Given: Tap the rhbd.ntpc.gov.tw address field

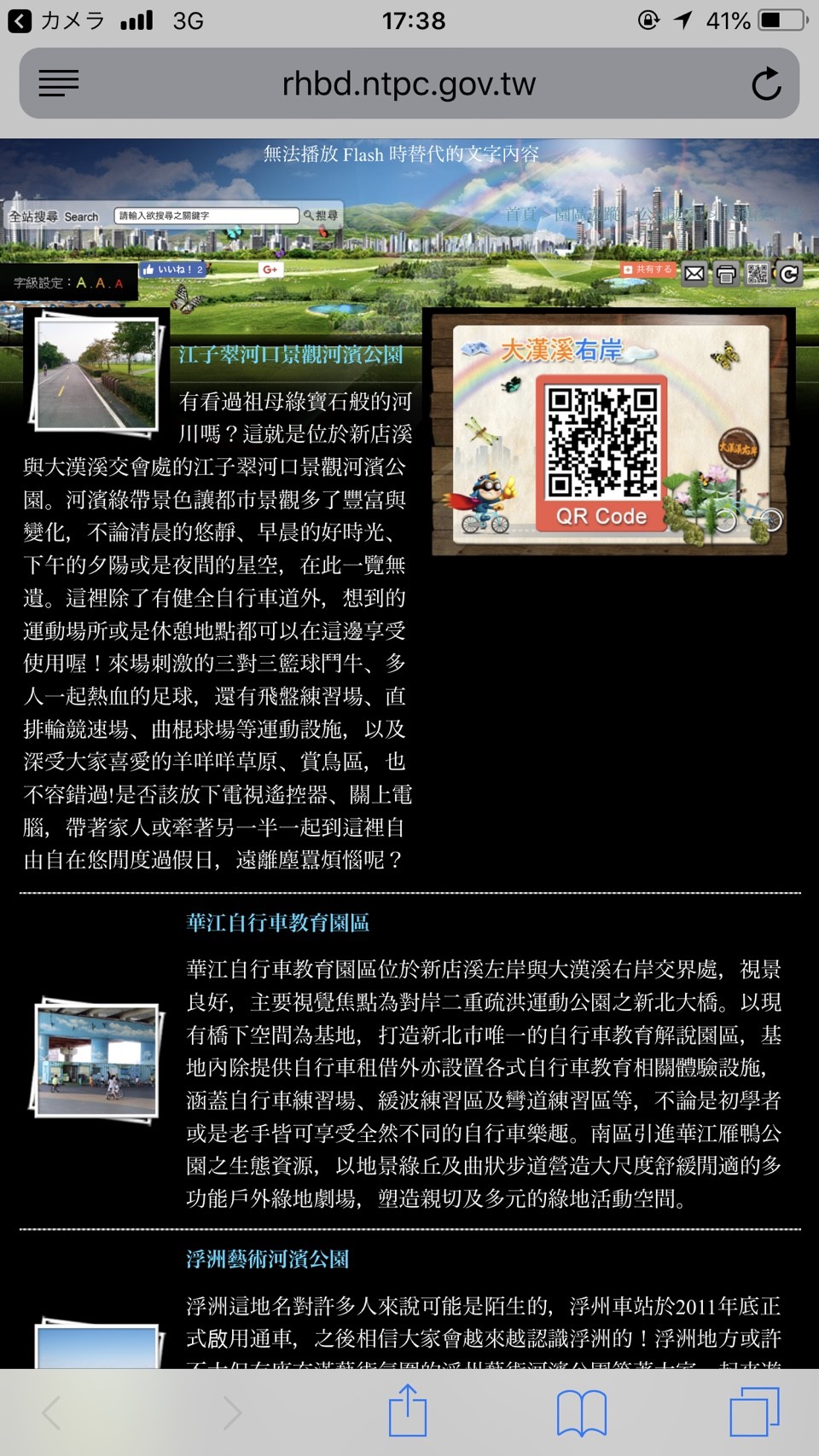Looking at the screenshot, I should point(409,84).
